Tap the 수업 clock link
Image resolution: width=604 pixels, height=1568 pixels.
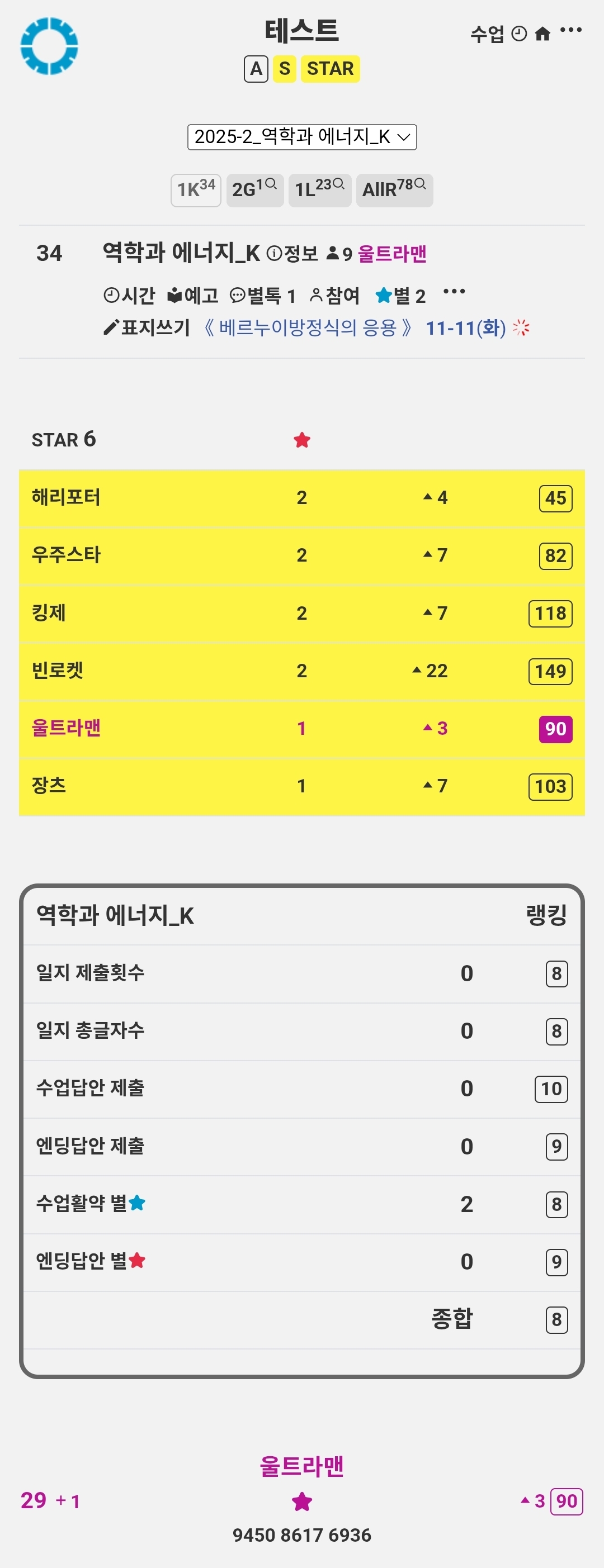pos(497,34)
